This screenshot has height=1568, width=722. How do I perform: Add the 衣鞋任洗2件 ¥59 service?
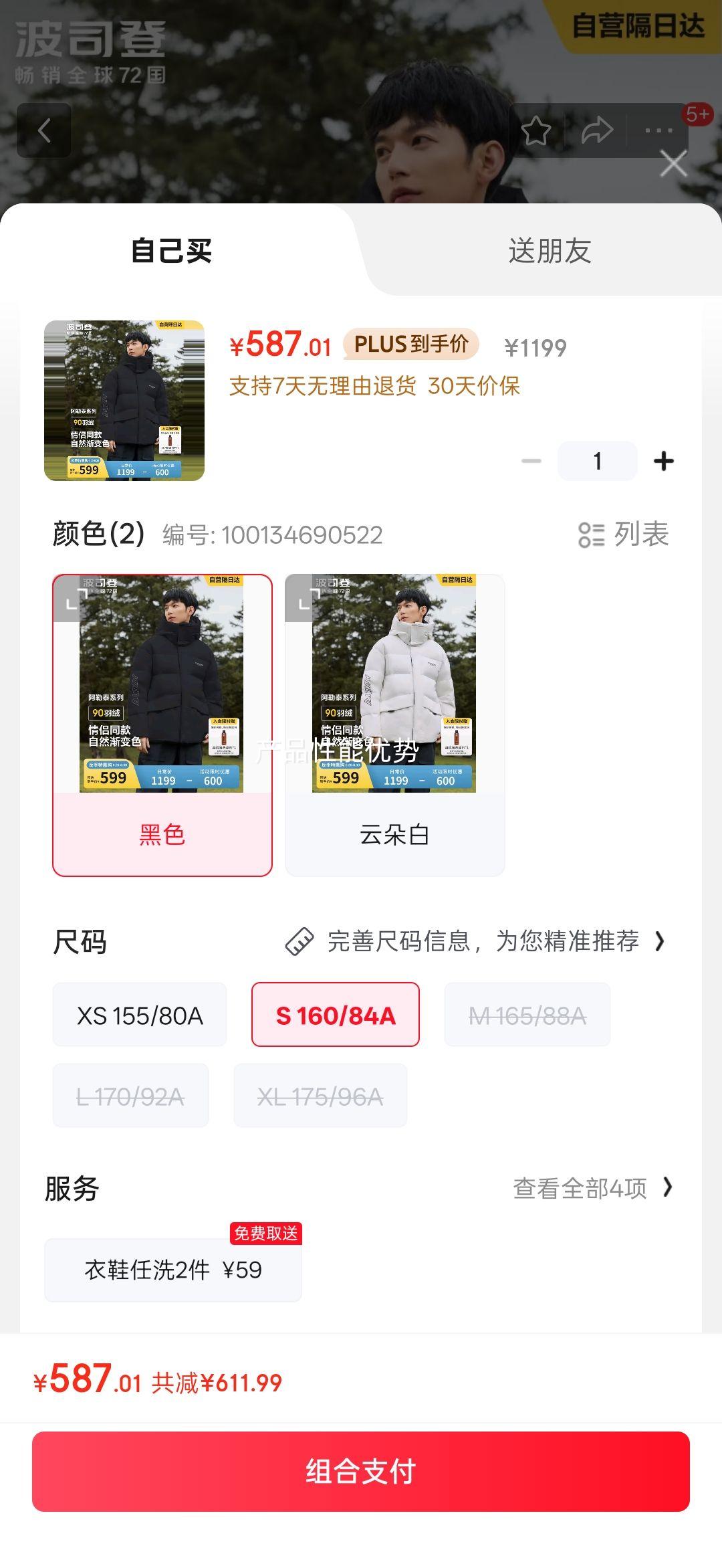pos(173,1270)
